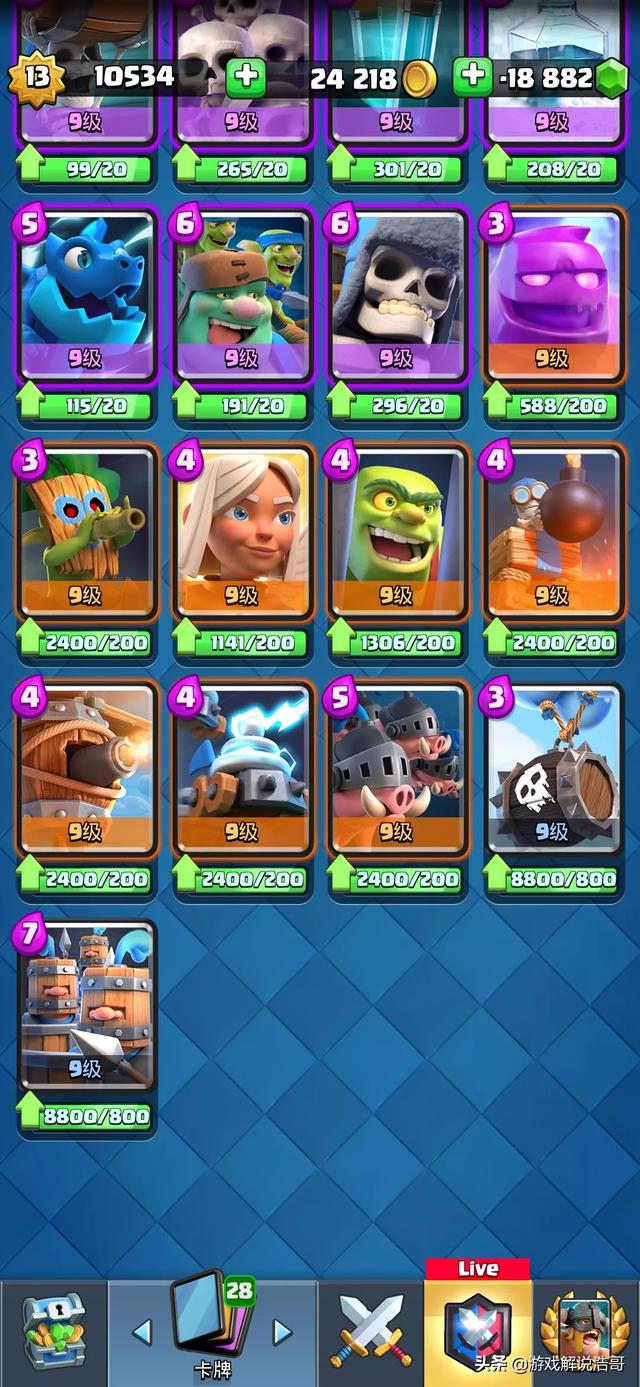
Task: Buy gems via the green plus button
Action: (x=472, y=77)
